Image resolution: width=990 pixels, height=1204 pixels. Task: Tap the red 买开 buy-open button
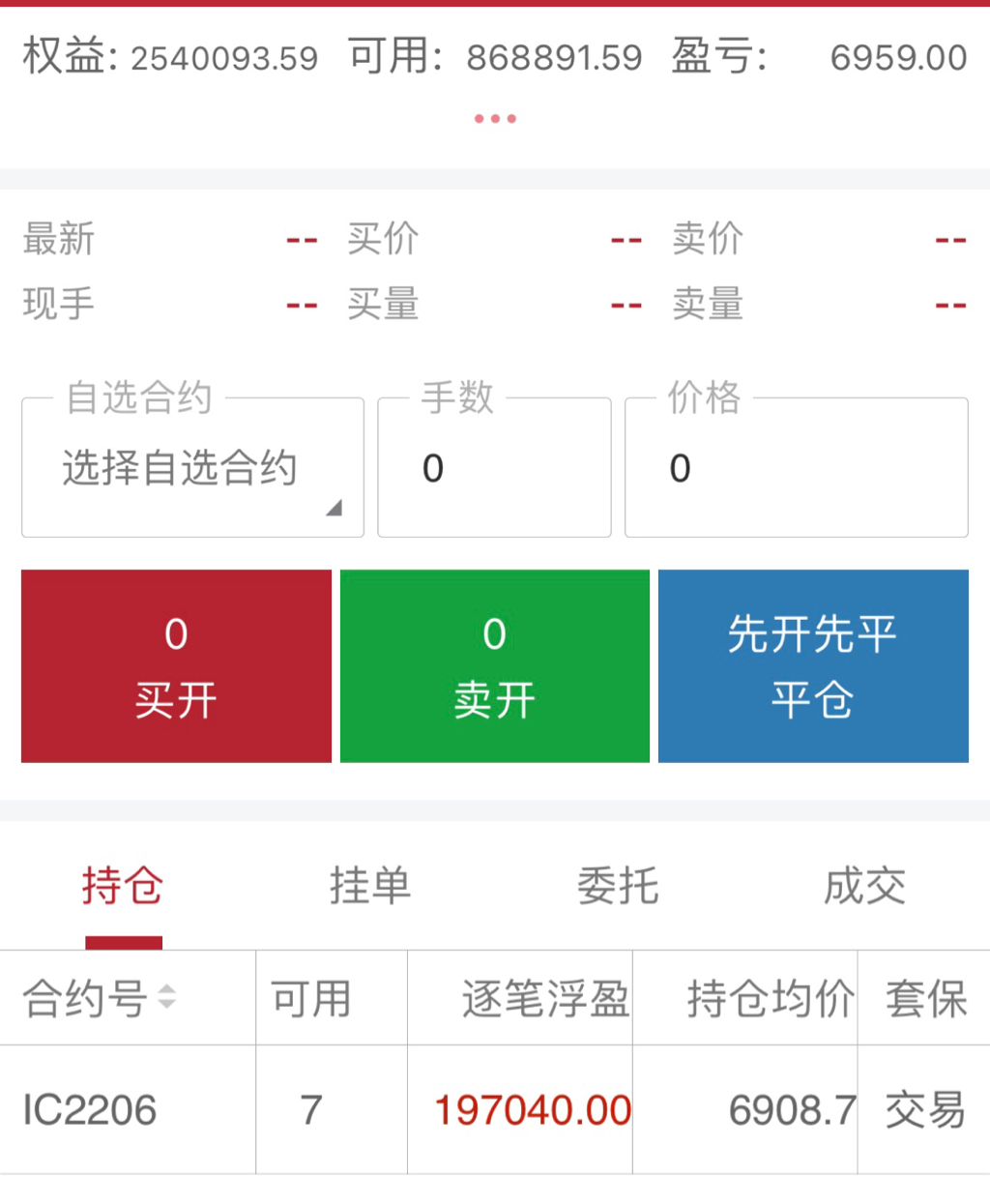pyautogui.click(x=176, y=666)
